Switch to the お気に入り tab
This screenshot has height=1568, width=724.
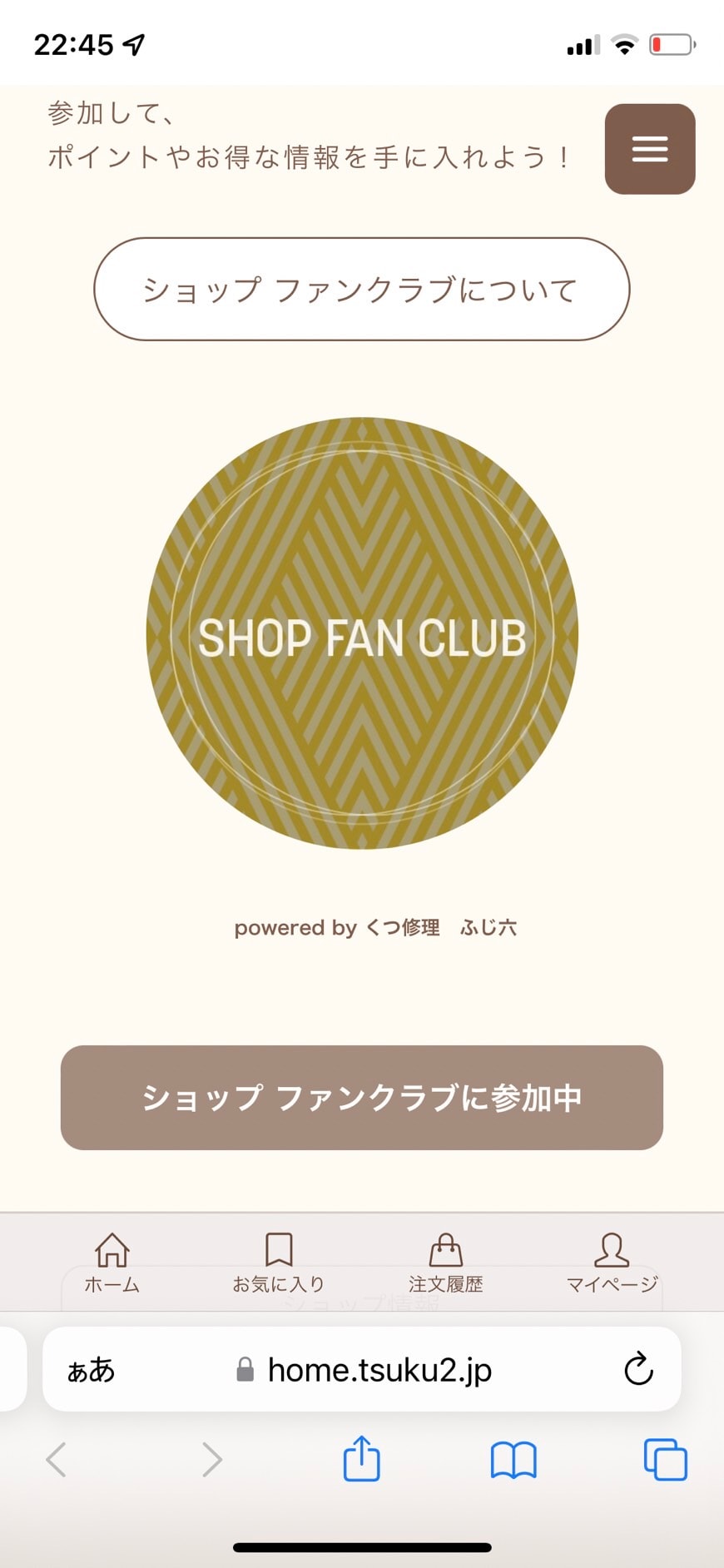[278, 1263]
